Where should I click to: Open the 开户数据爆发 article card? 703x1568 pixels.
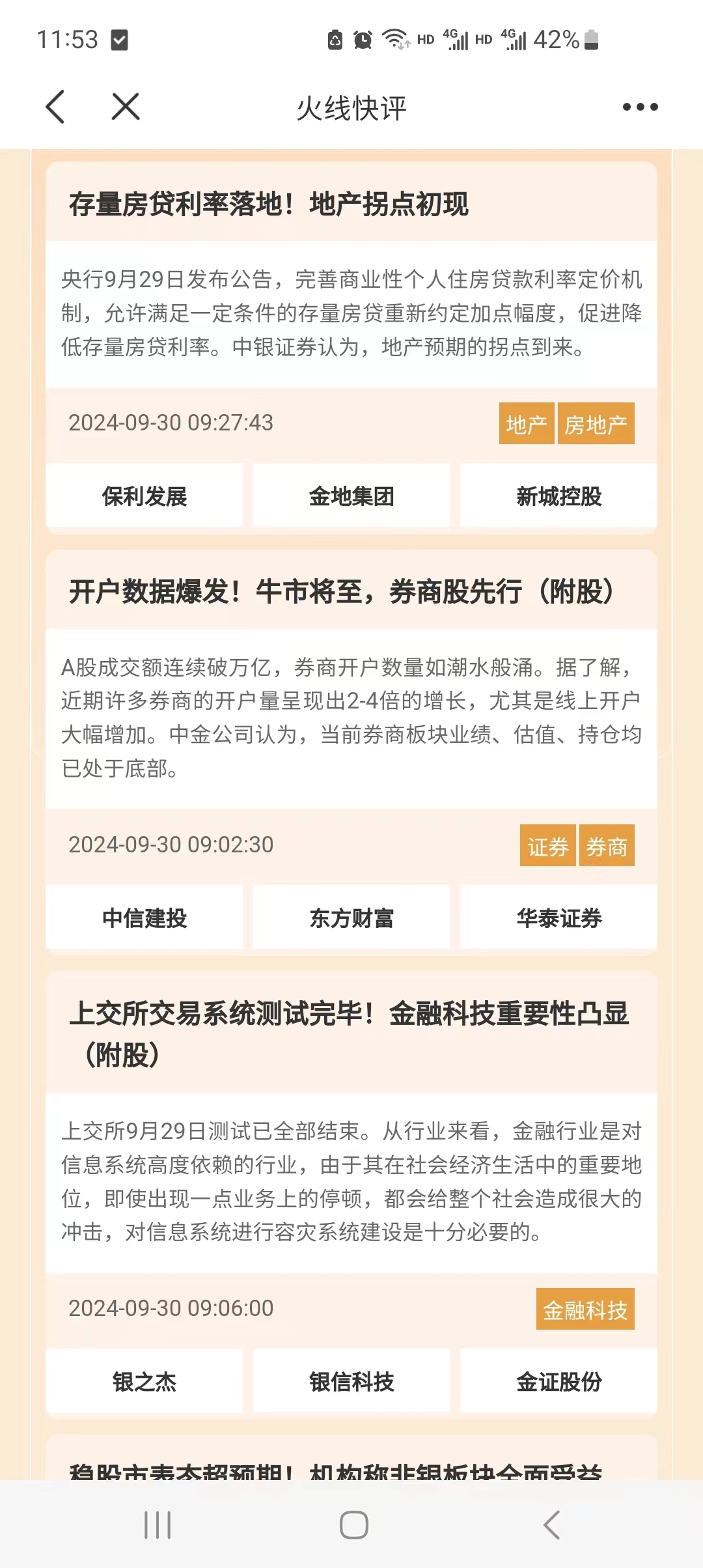tap(341, 592)
